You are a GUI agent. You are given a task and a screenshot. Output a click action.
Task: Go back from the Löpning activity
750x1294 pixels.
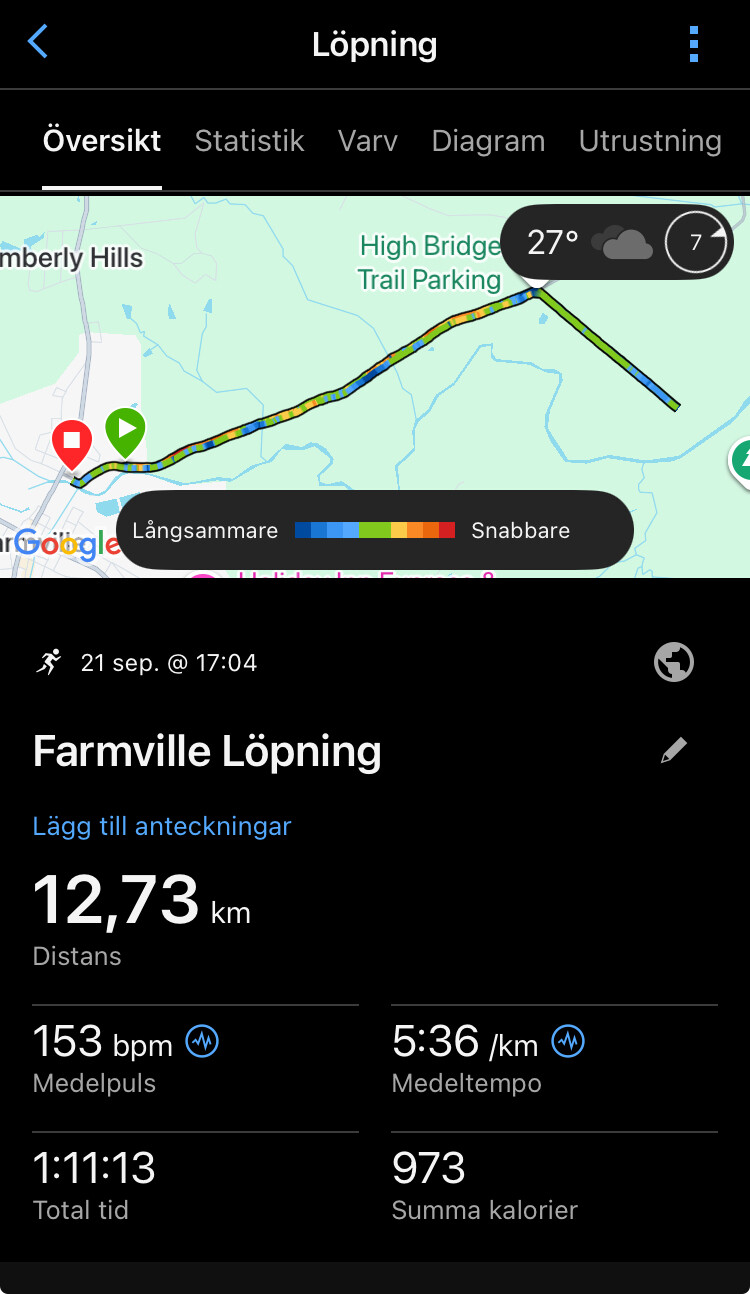click(38, 43)
